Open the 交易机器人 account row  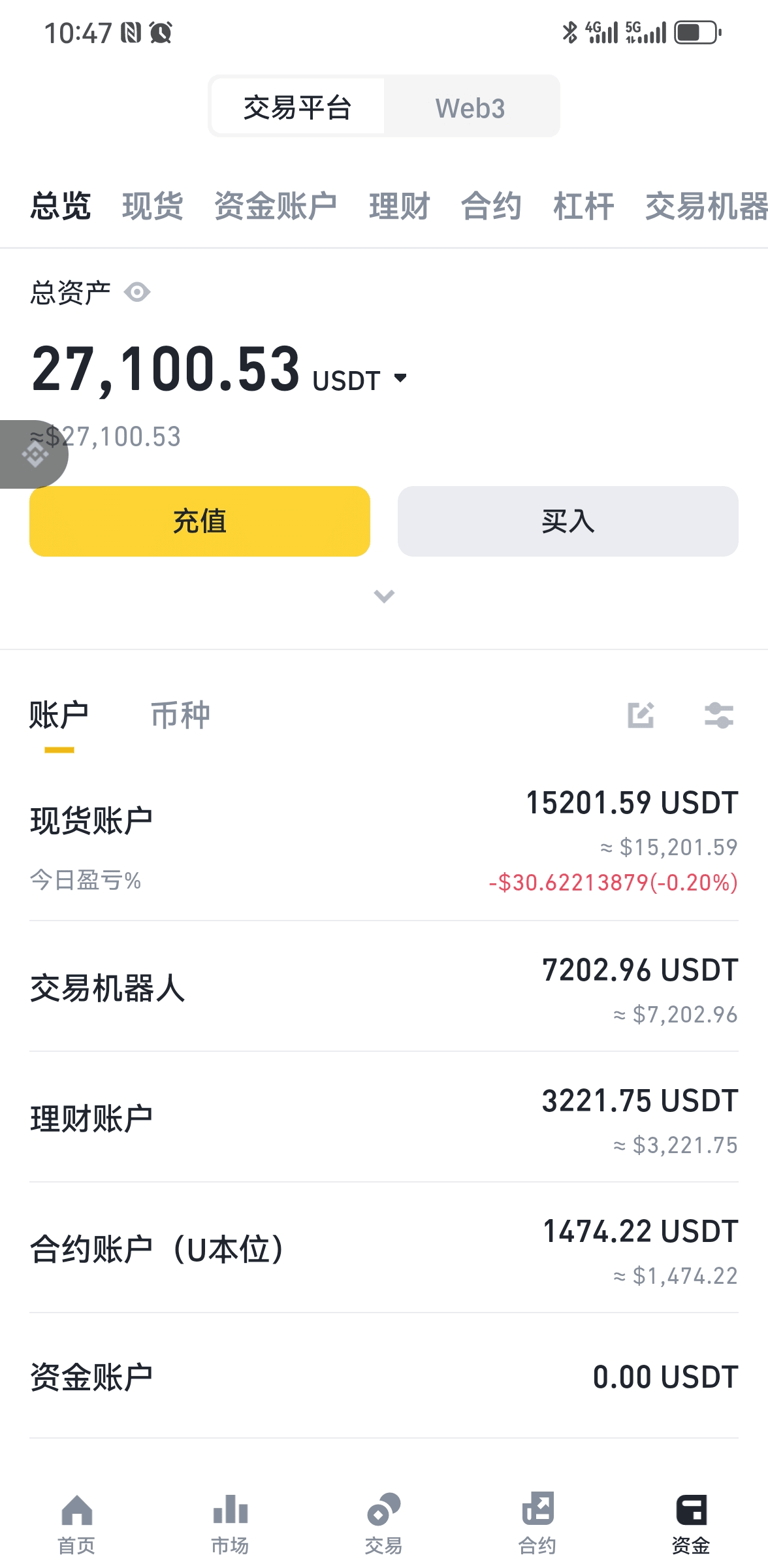[384, 988]
